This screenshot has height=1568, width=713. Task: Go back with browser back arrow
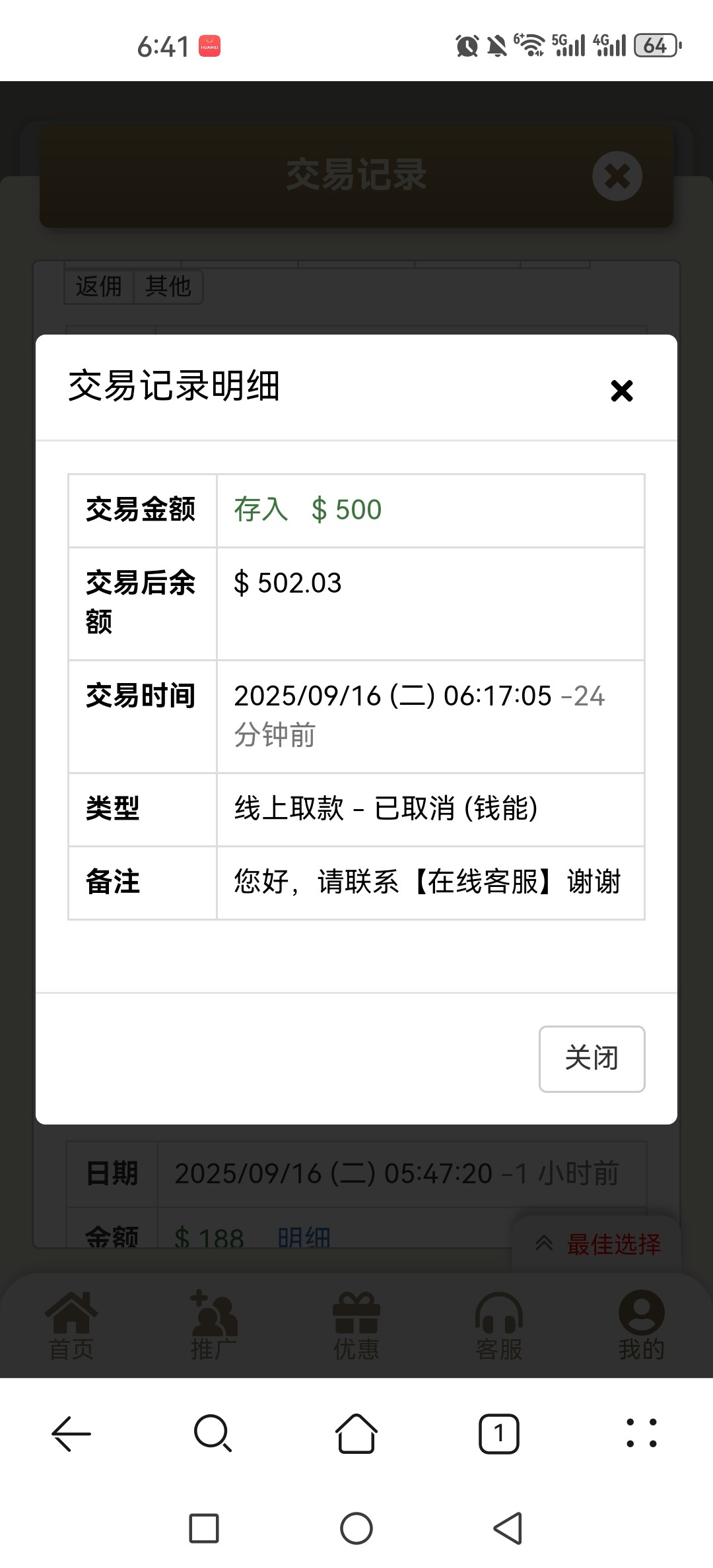pos(71,1433)
